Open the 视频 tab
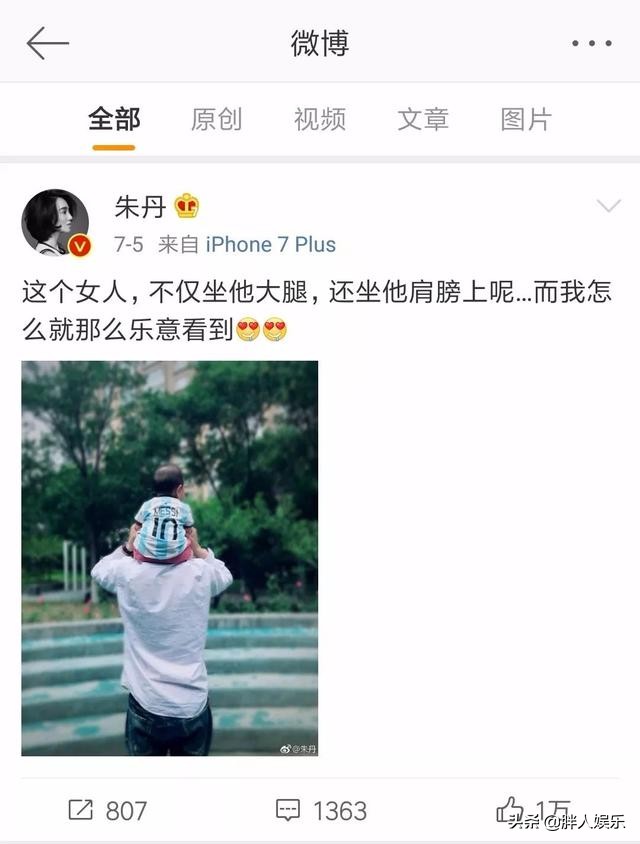 click(x=319, y=120)
